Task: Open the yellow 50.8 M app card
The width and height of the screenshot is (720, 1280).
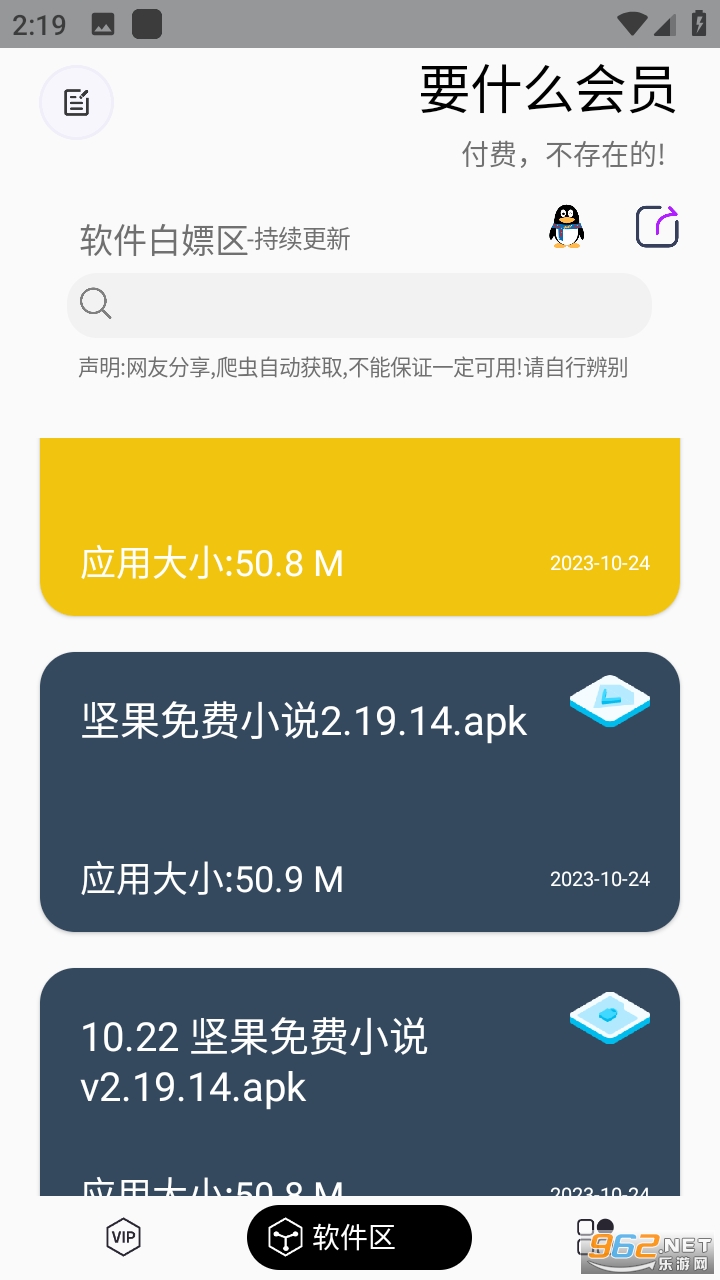Action: pos(360,527)
